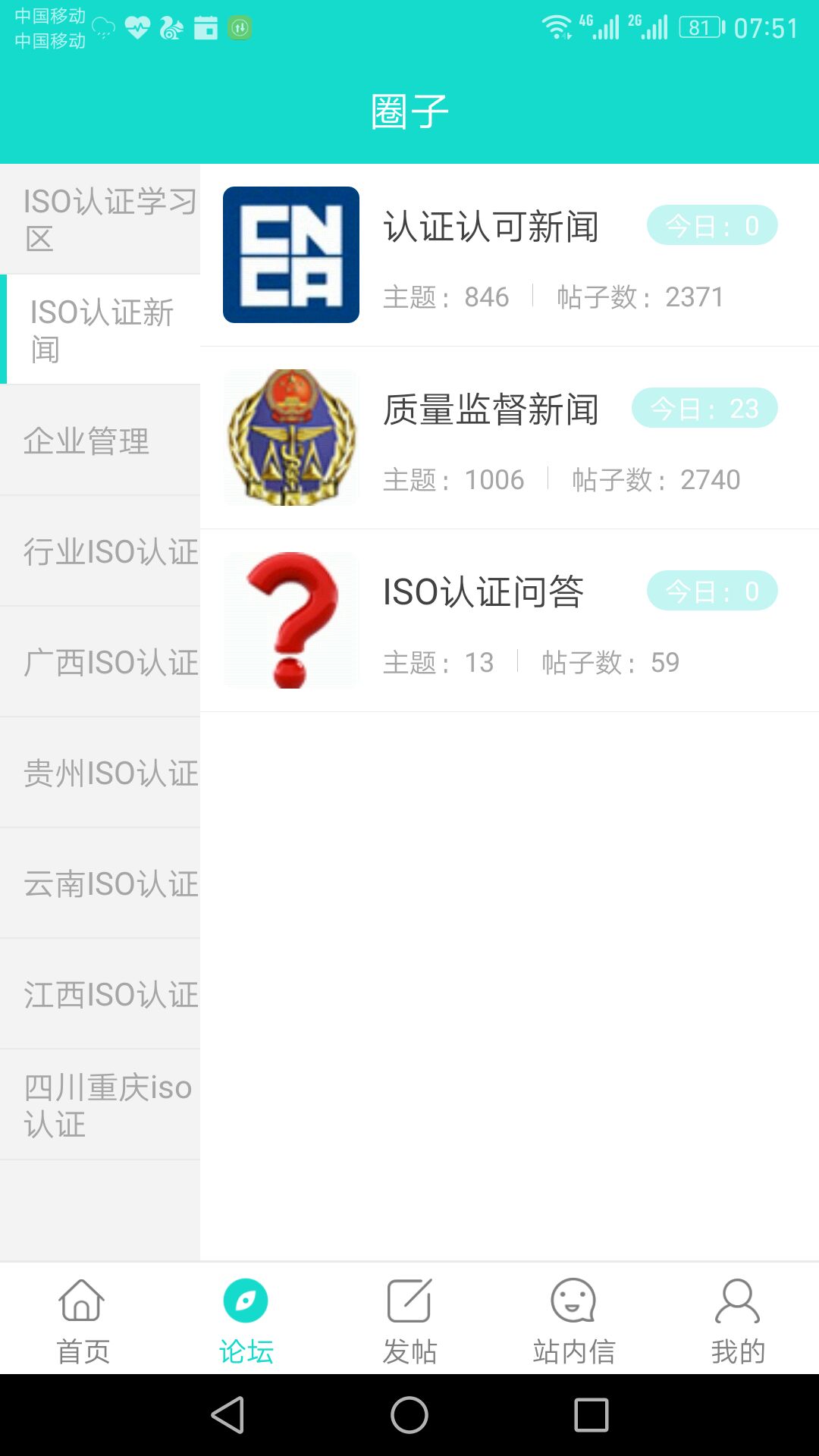Choose 广西ISO认证 category
The image size is (819, 1456).
click(x=100, y=662)
